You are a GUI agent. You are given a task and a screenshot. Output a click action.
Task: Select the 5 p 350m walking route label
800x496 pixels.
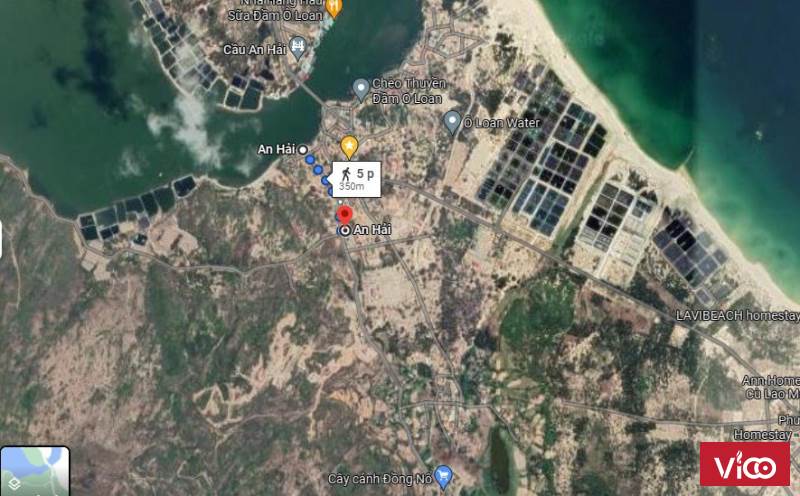click(x=358, y=177)
